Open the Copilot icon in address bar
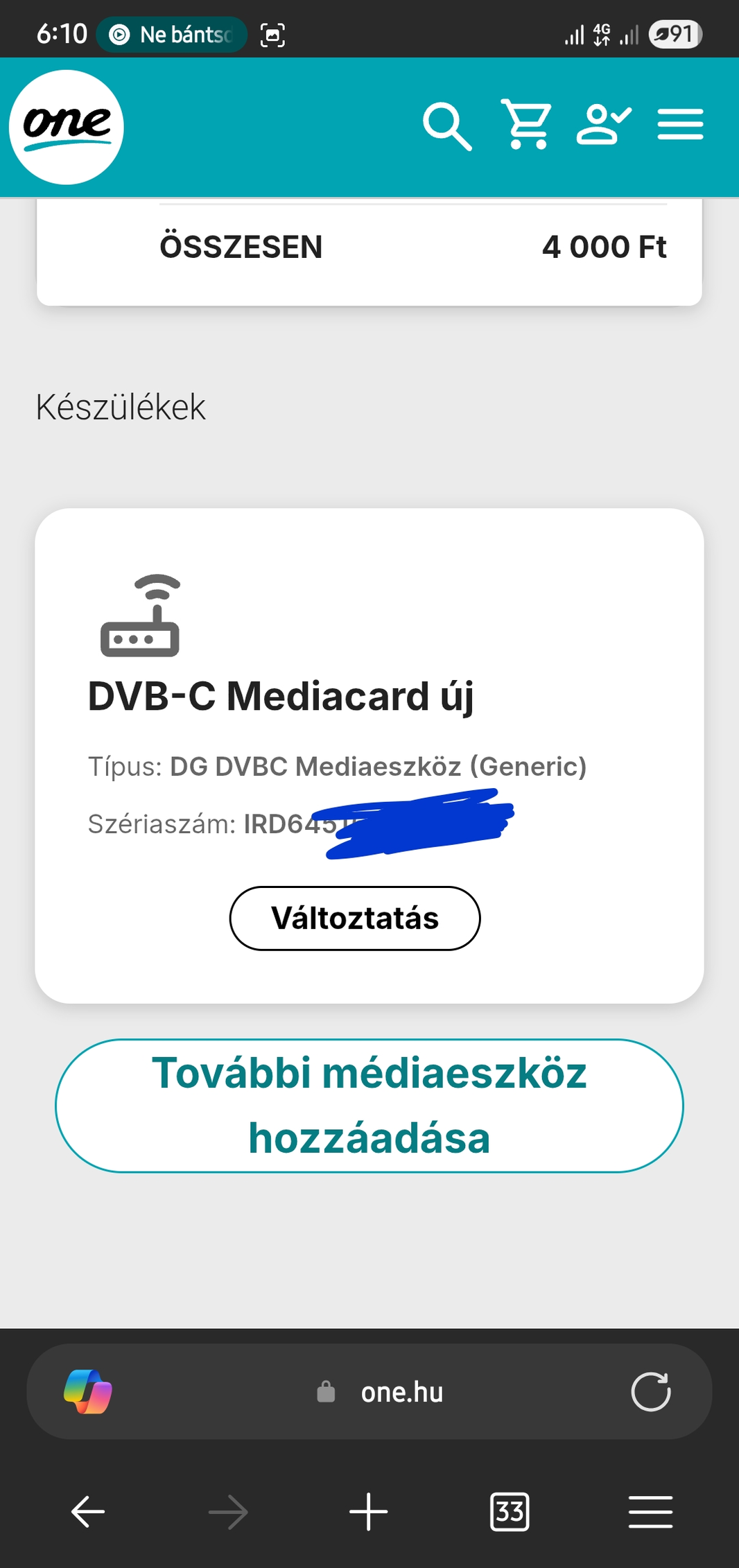739x1568 pixels. click(87, 1391)
